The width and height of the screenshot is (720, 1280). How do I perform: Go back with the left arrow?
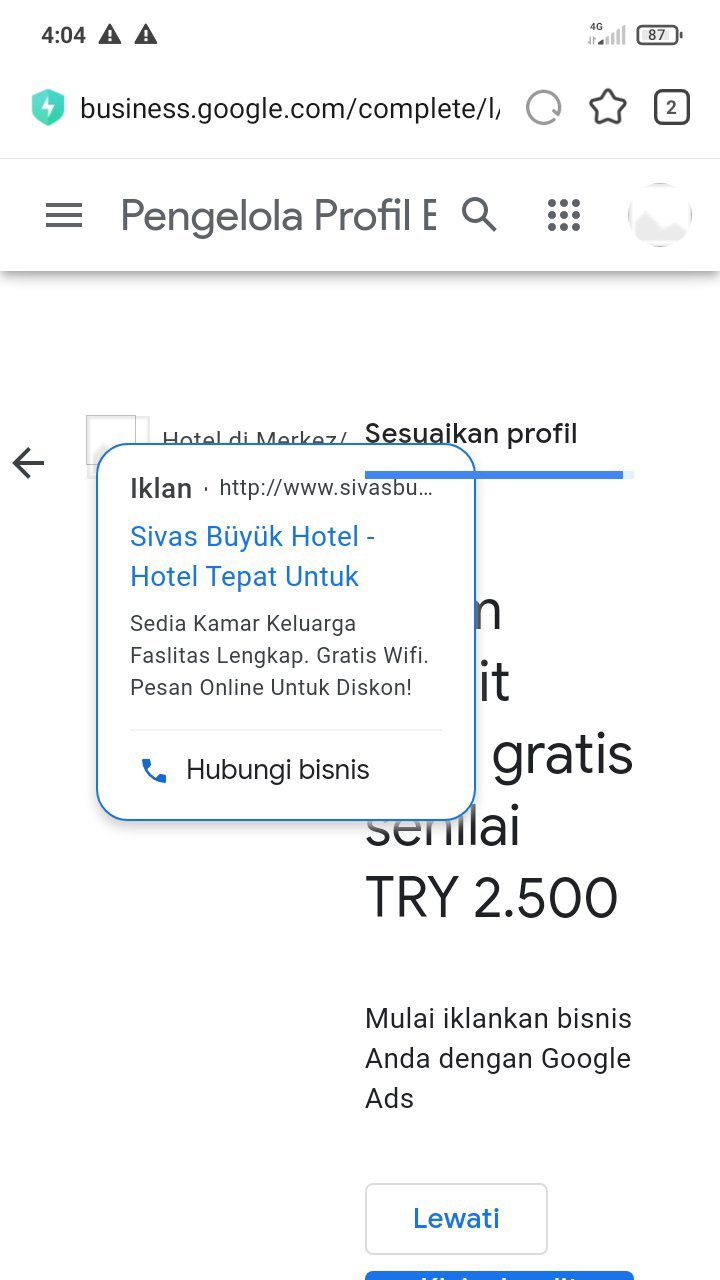tap(28, 463)
